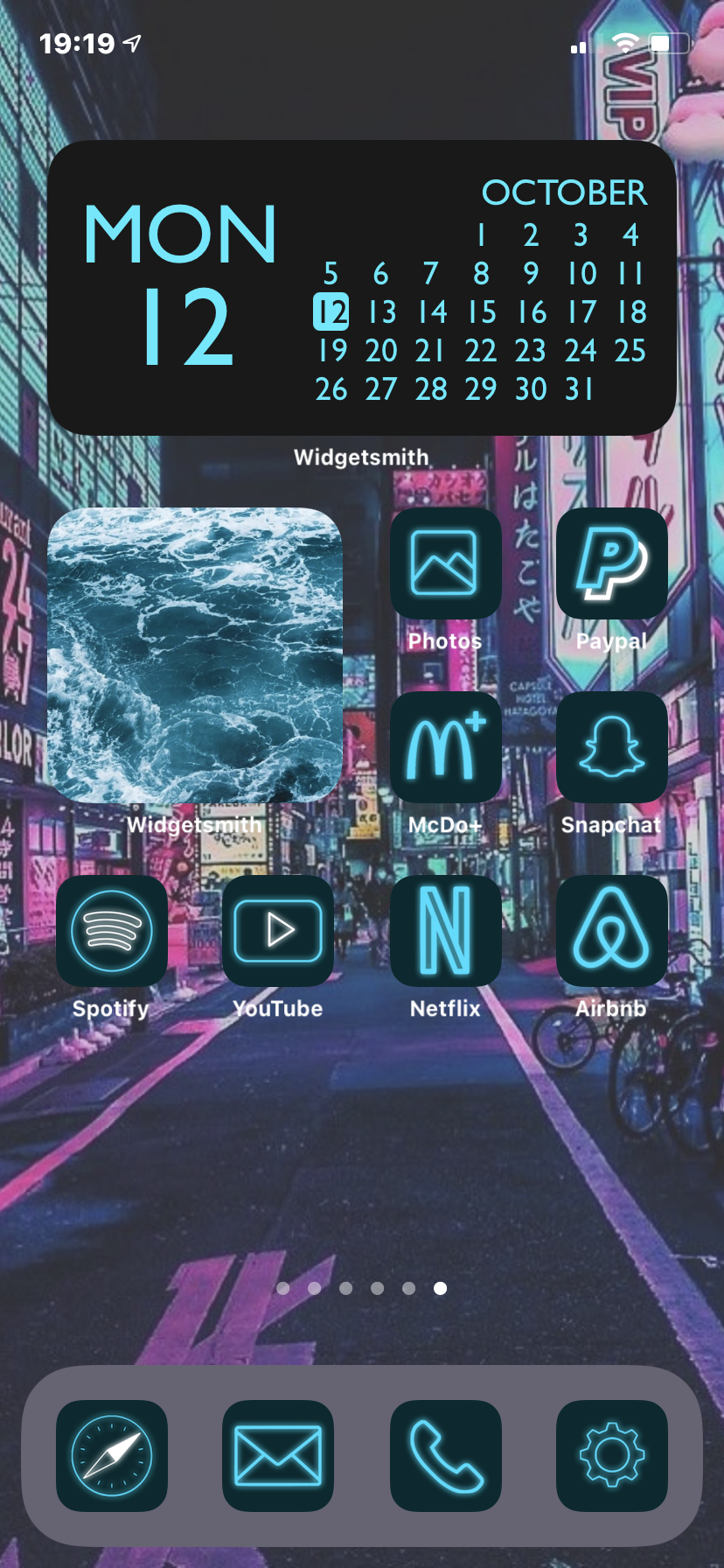
Task: Open the Safari compass in the dock
Action: 111,1456
